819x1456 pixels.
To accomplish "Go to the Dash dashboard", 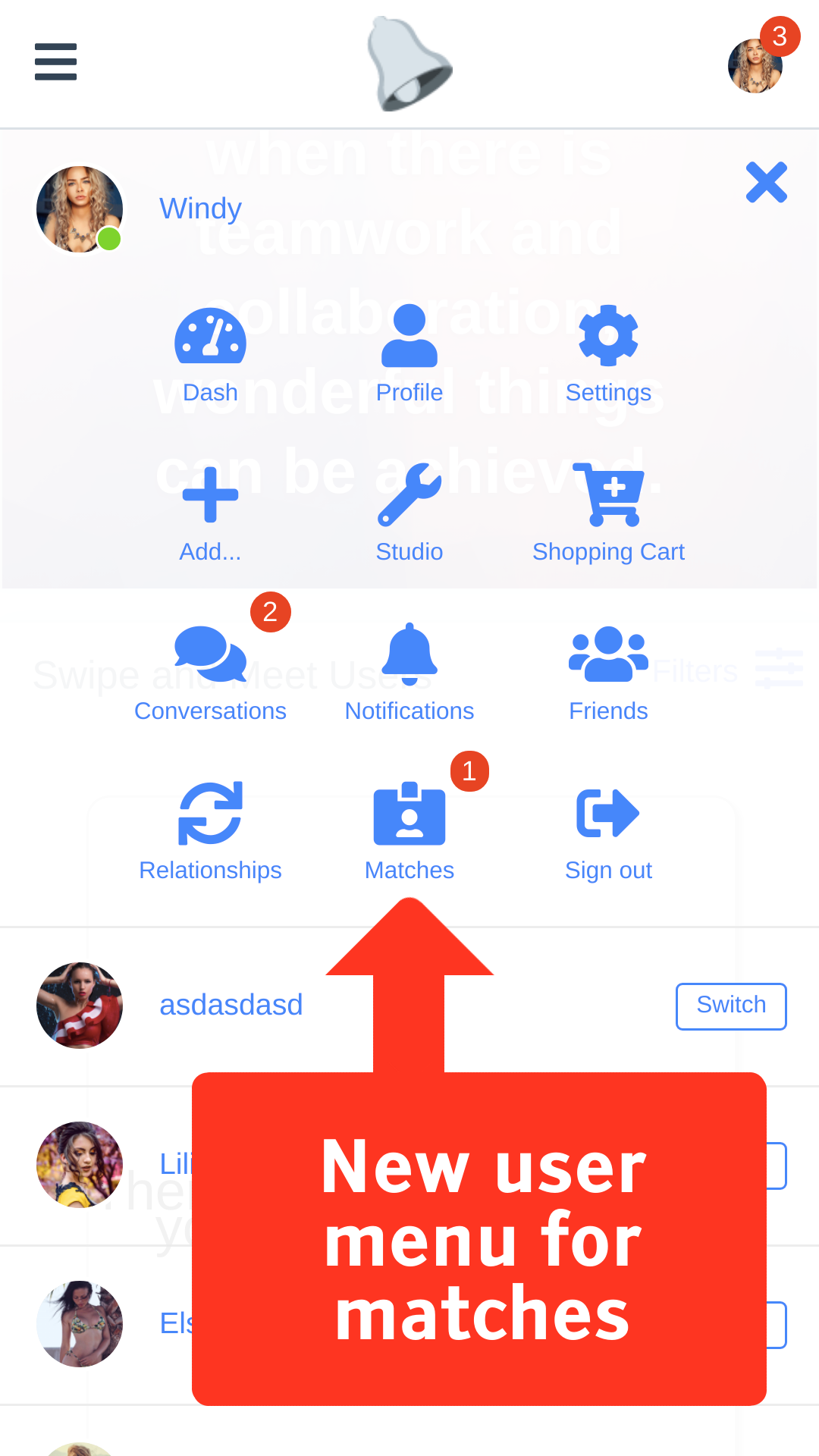I will (210, 355).
